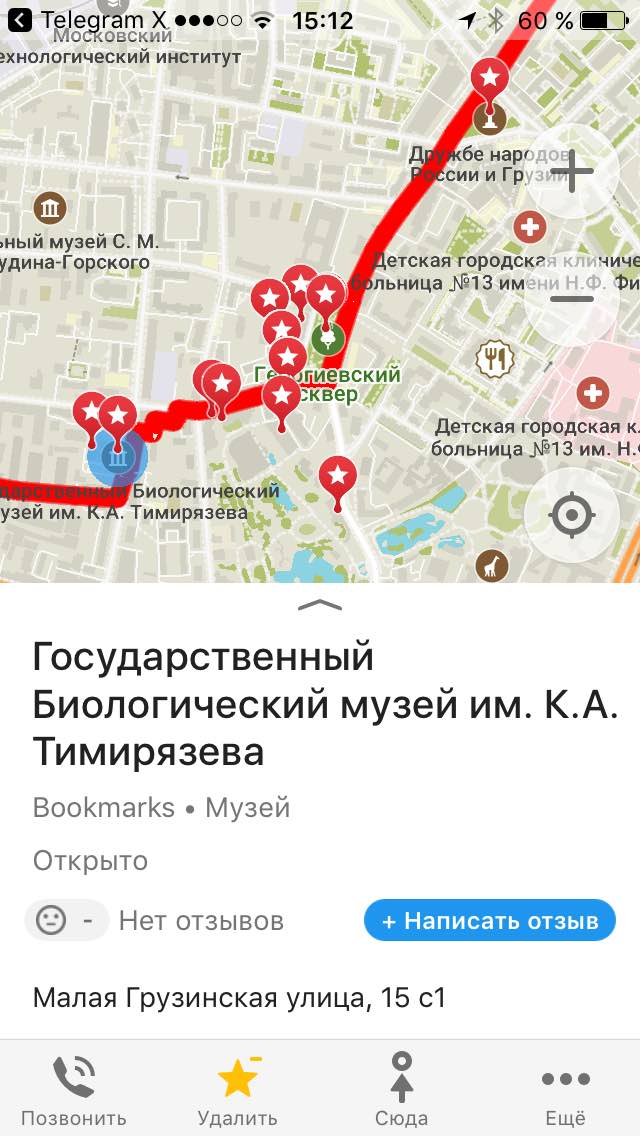The height and width of the screenshot is (1136, 640).
Task: Zoom out on the map
Action: [572, 297]
